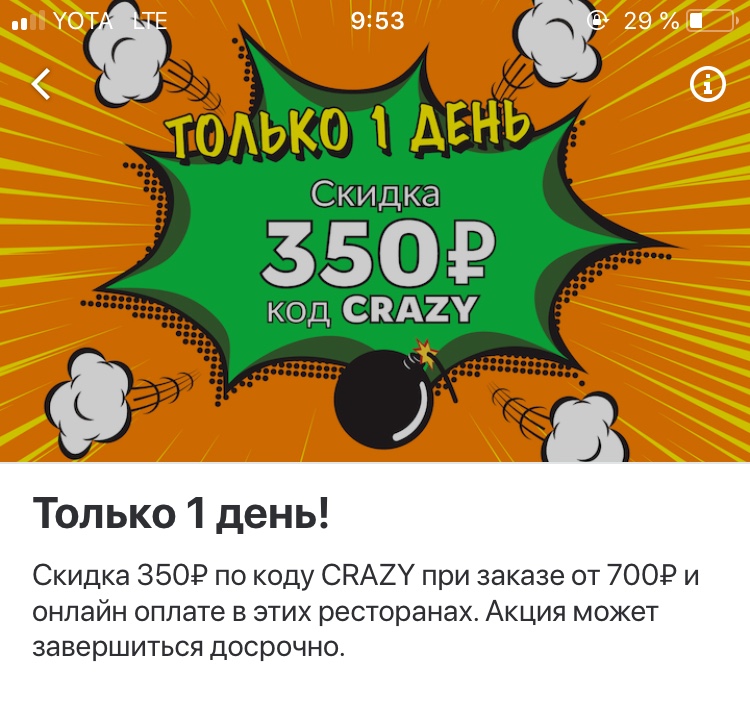The width and height of the screenshot is (750, 708).
Task: Go back using the top-left arrow
Action: tap(41, 85)
